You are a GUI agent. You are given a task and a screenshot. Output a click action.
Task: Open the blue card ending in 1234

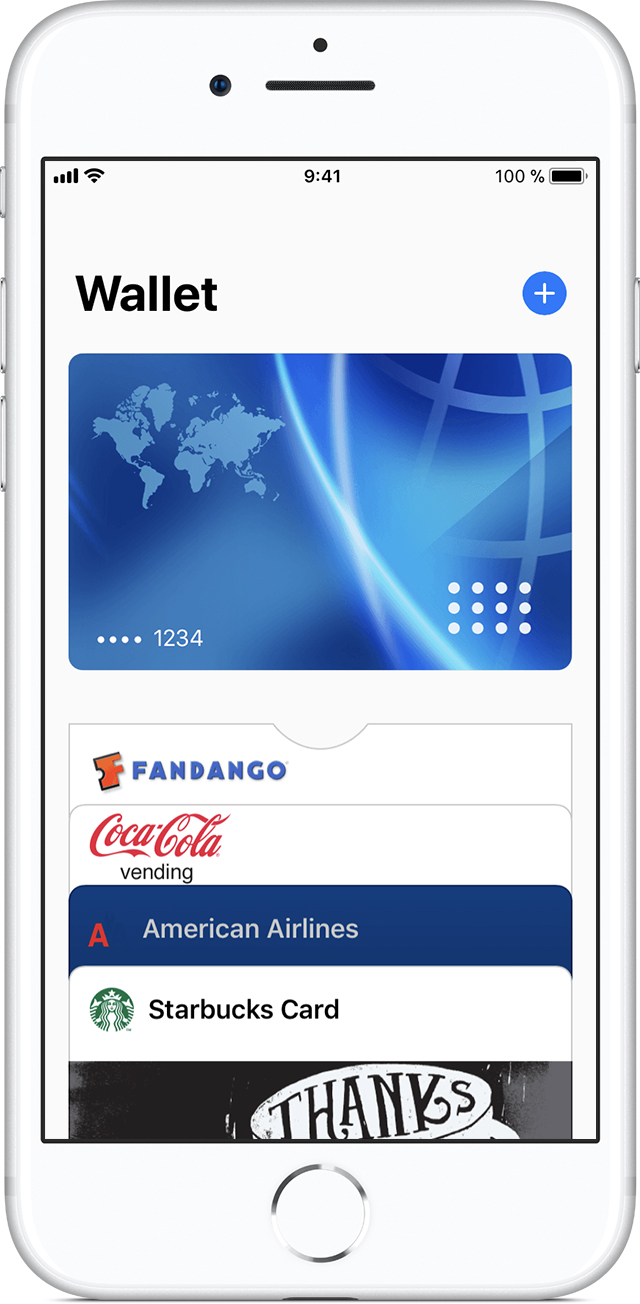(x=320, y=511)
